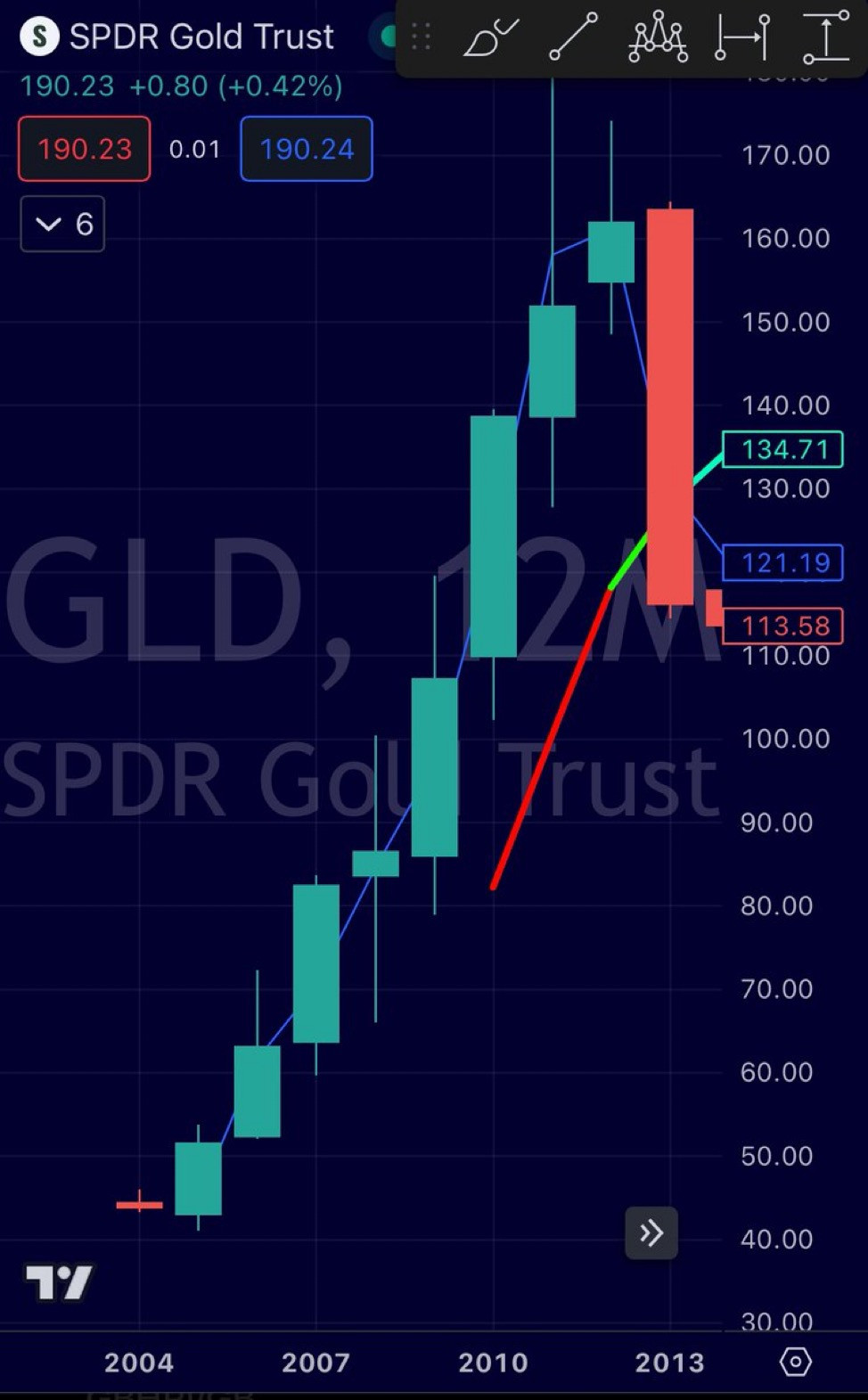Open chart settings gear icon
This screenshot has width=868, height=1400.
(x=795, y=1362)
